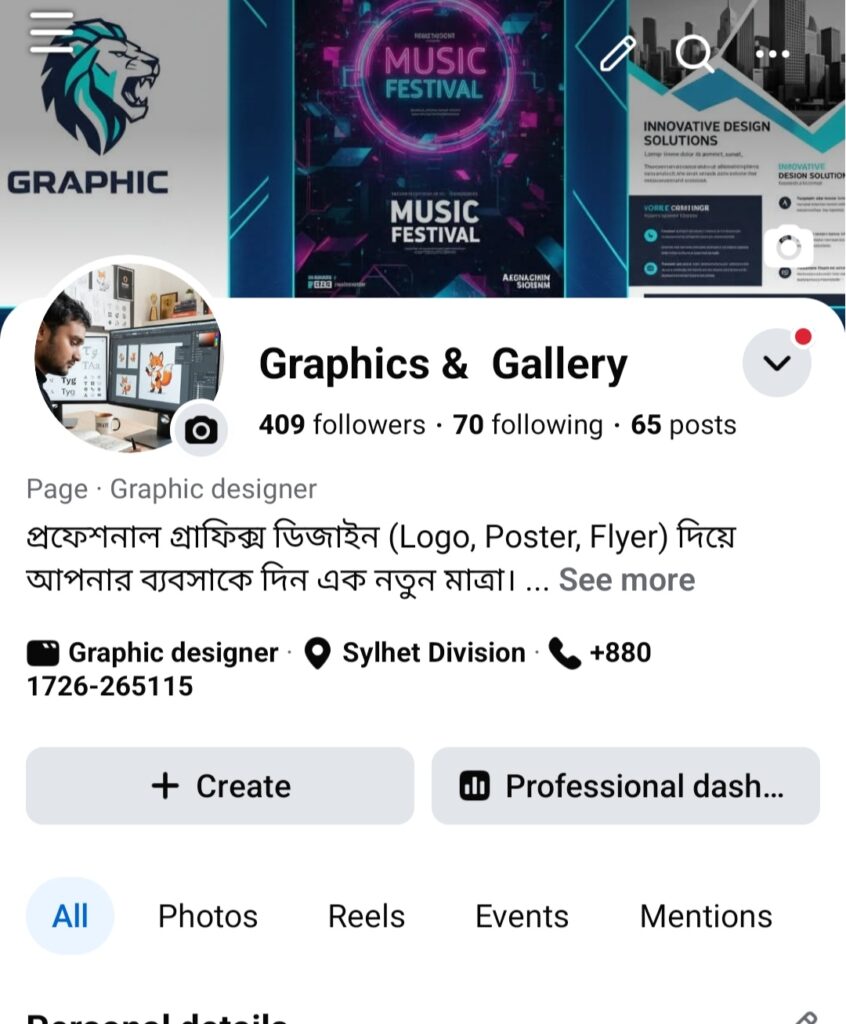Select the All tab
The width and height of the screenshot is (846, 1024).
tap(70, 916)
